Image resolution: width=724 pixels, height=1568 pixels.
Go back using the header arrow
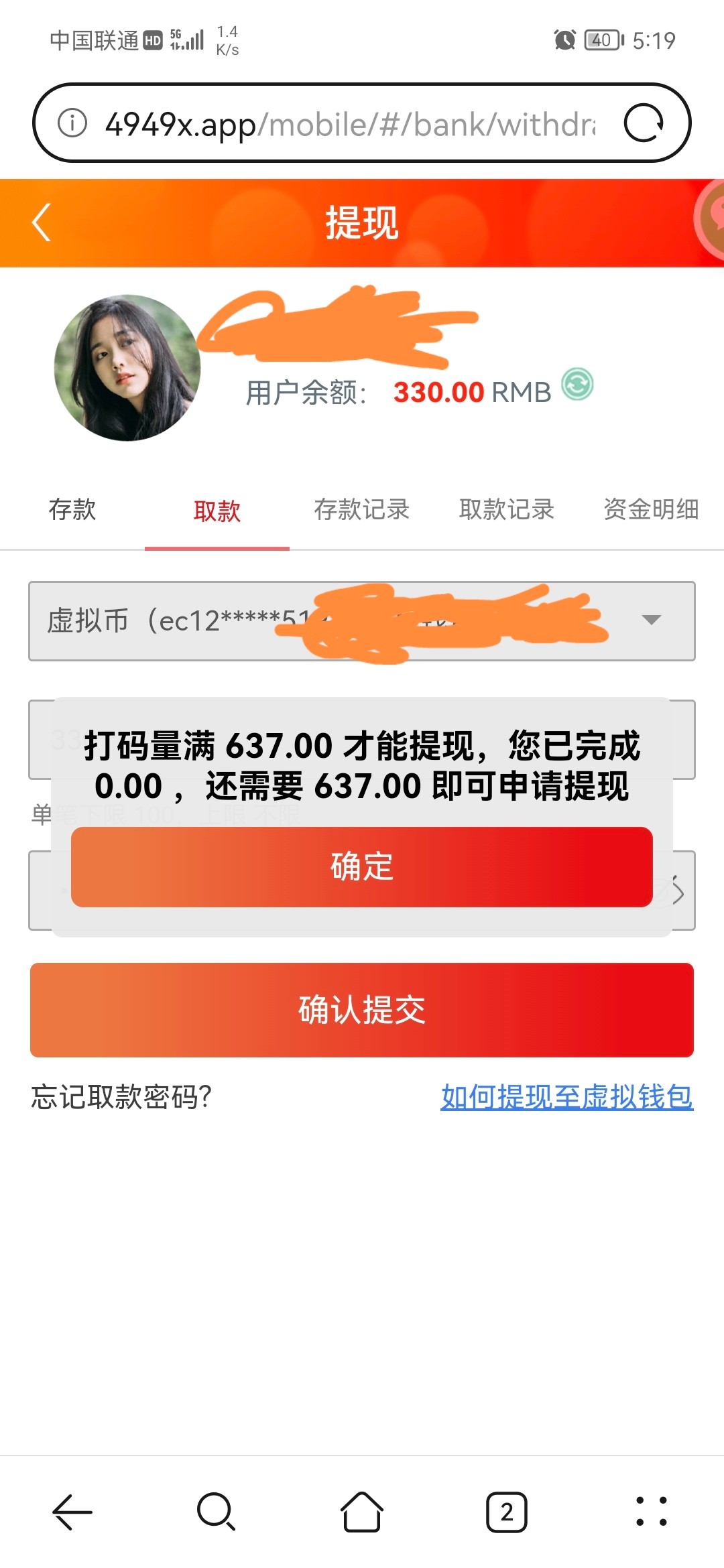42,222
